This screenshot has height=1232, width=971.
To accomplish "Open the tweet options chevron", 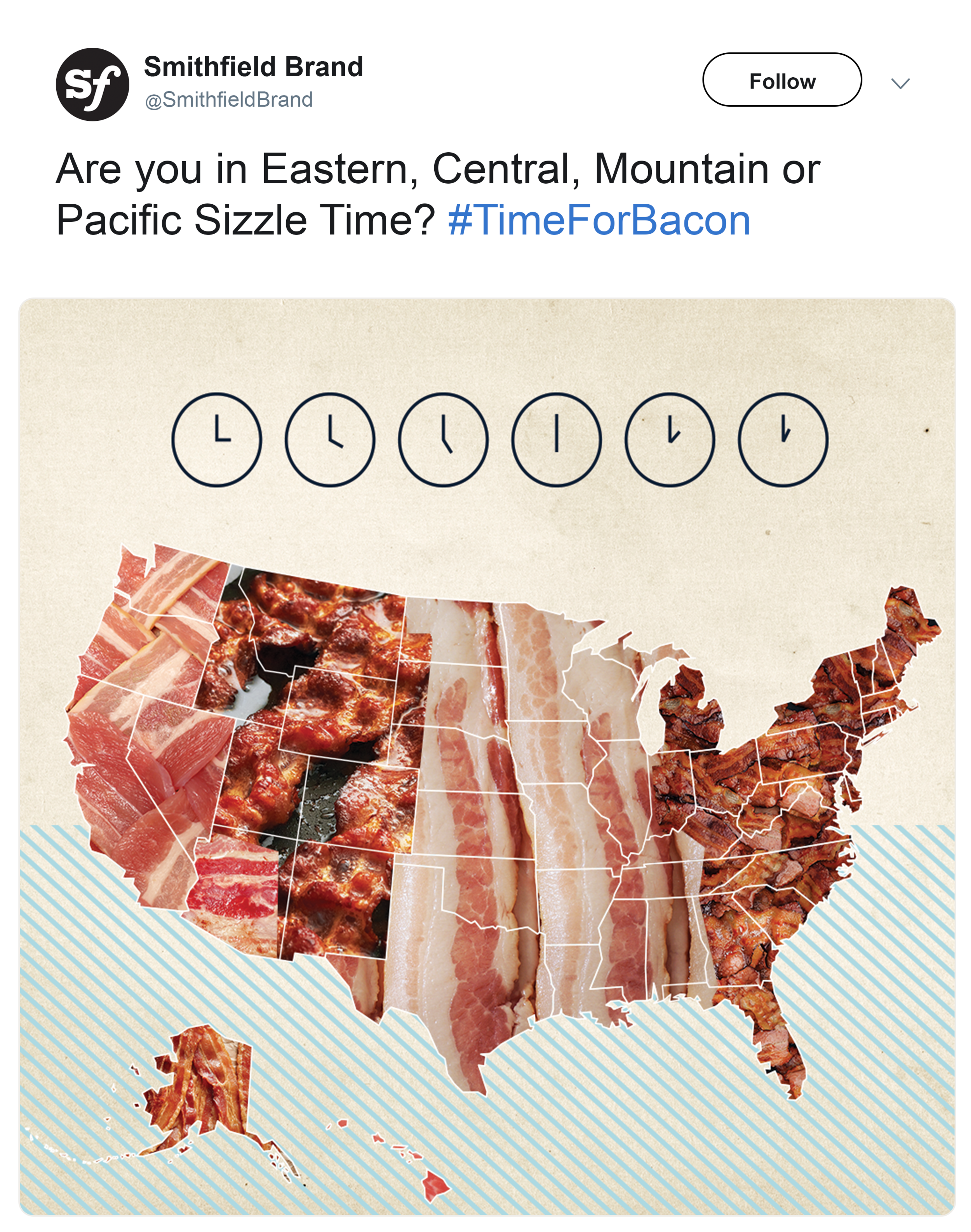I will (x=901, y=83).
